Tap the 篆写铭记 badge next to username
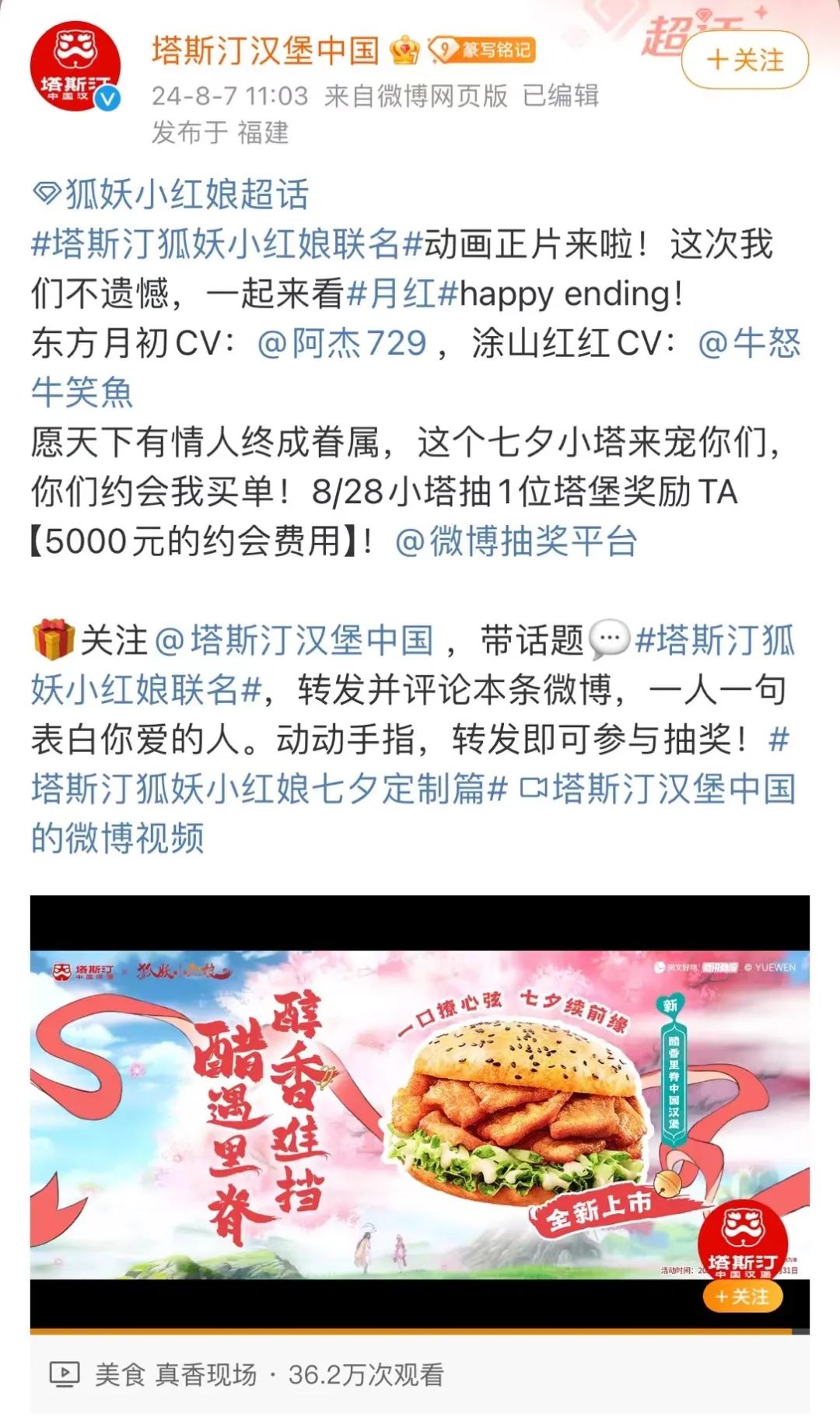The width and height of the screenshot is (840, 1424). click(483, 51)
